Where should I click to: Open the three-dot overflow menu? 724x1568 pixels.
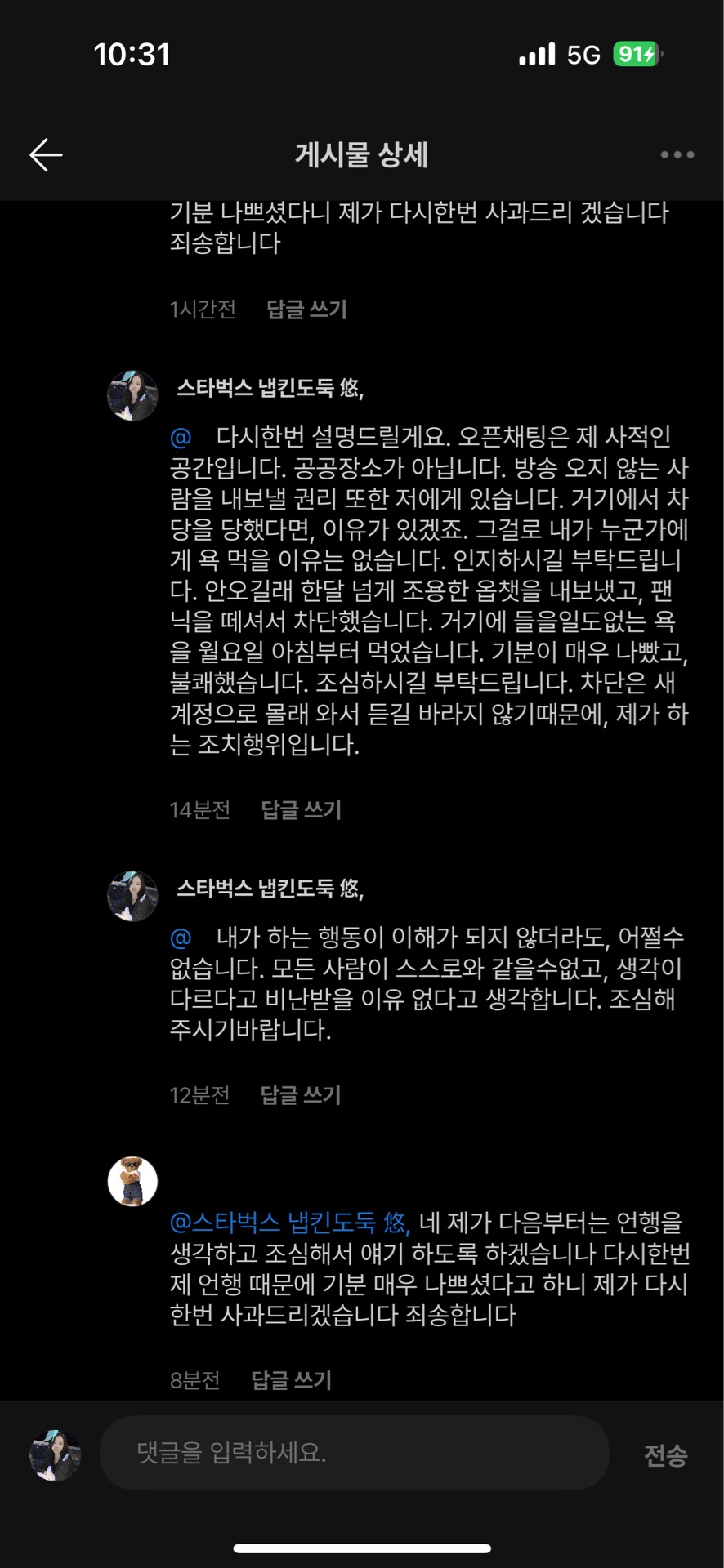tap(677, 154)
